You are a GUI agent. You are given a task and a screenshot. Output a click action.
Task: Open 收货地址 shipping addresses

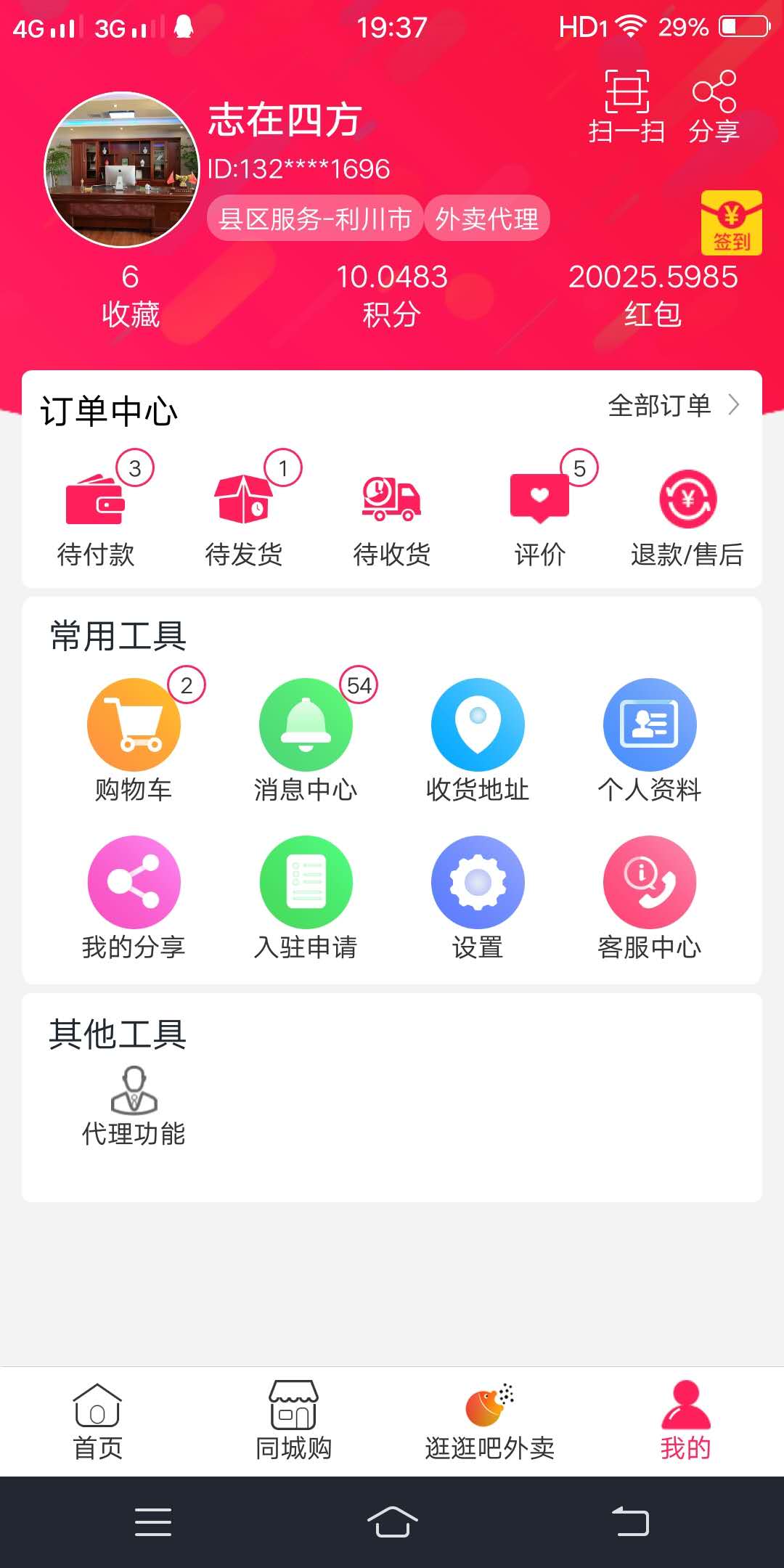click(x=478, y=733)
